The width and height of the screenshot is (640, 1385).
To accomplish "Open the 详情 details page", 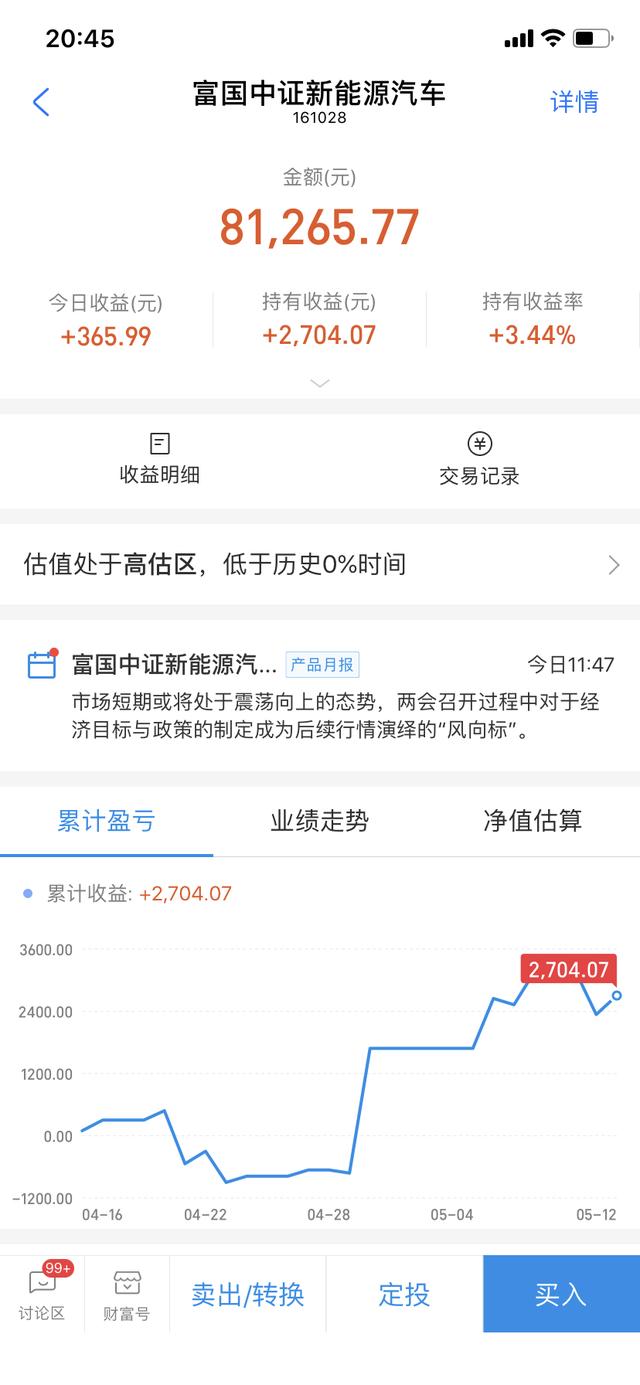I will [x=574, y=102].
